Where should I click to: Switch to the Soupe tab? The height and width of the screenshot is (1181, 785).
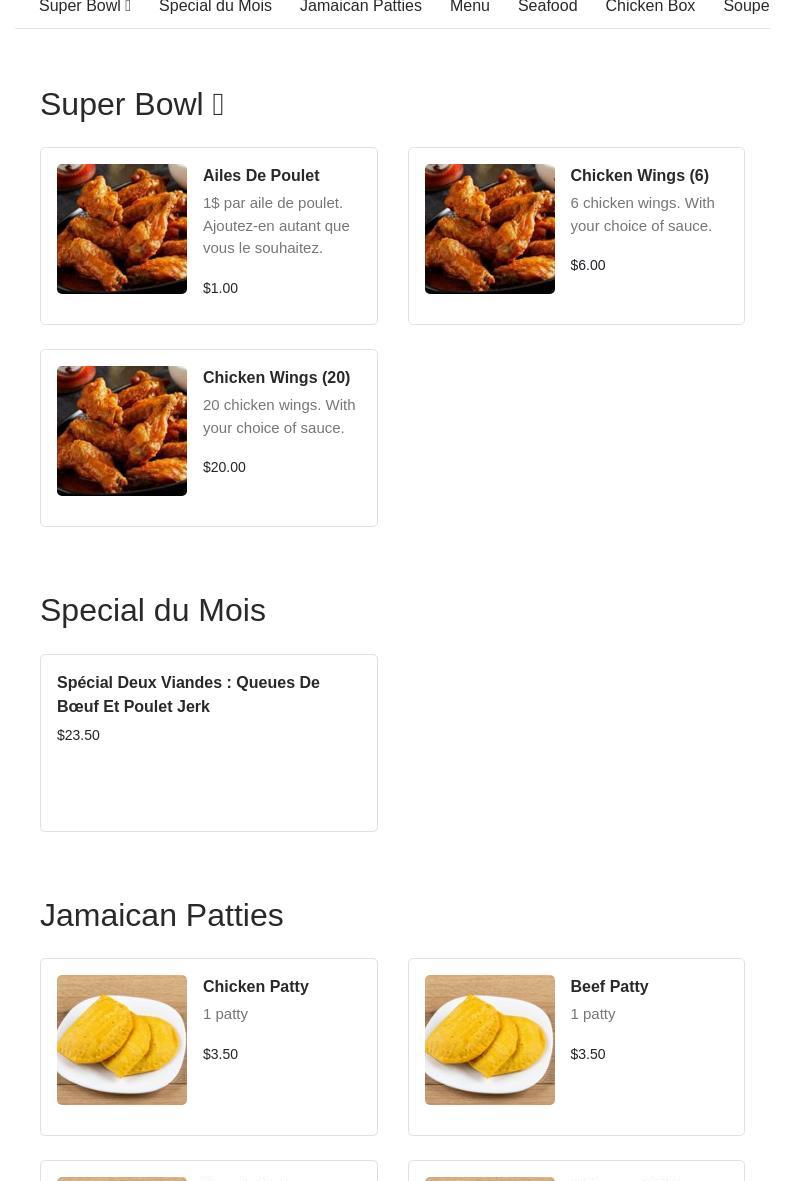point(746,7)
